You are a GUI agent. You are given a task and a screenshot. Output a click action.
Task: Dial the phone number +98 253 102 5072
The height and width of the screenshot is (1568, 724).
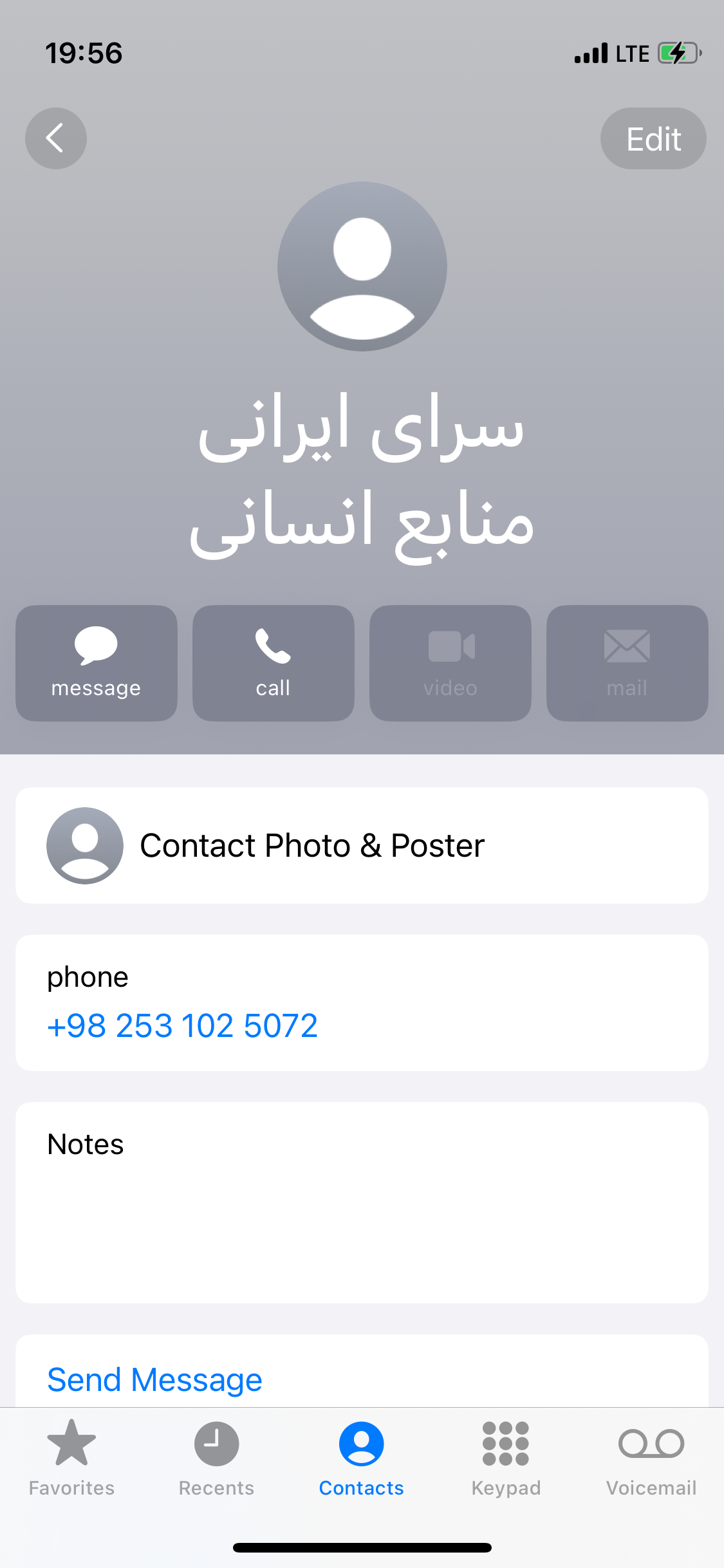pyautogui.click(x=183, y=1025)
